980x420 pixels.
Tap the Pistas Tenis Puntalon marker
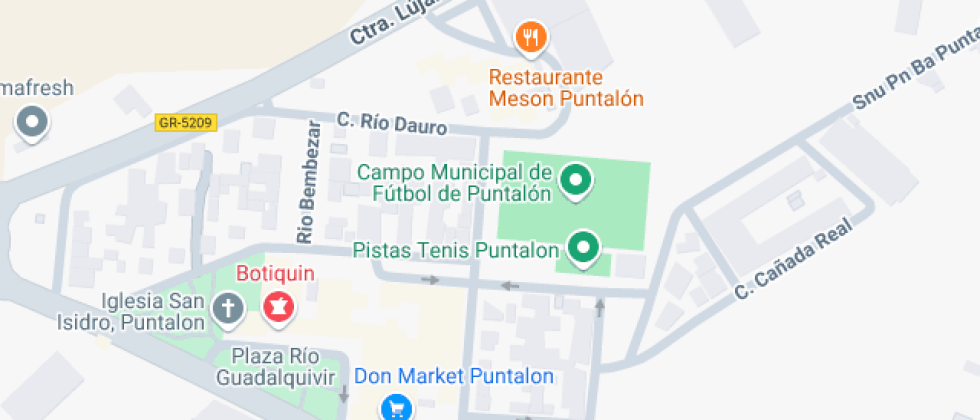click(x=583, y=246)
